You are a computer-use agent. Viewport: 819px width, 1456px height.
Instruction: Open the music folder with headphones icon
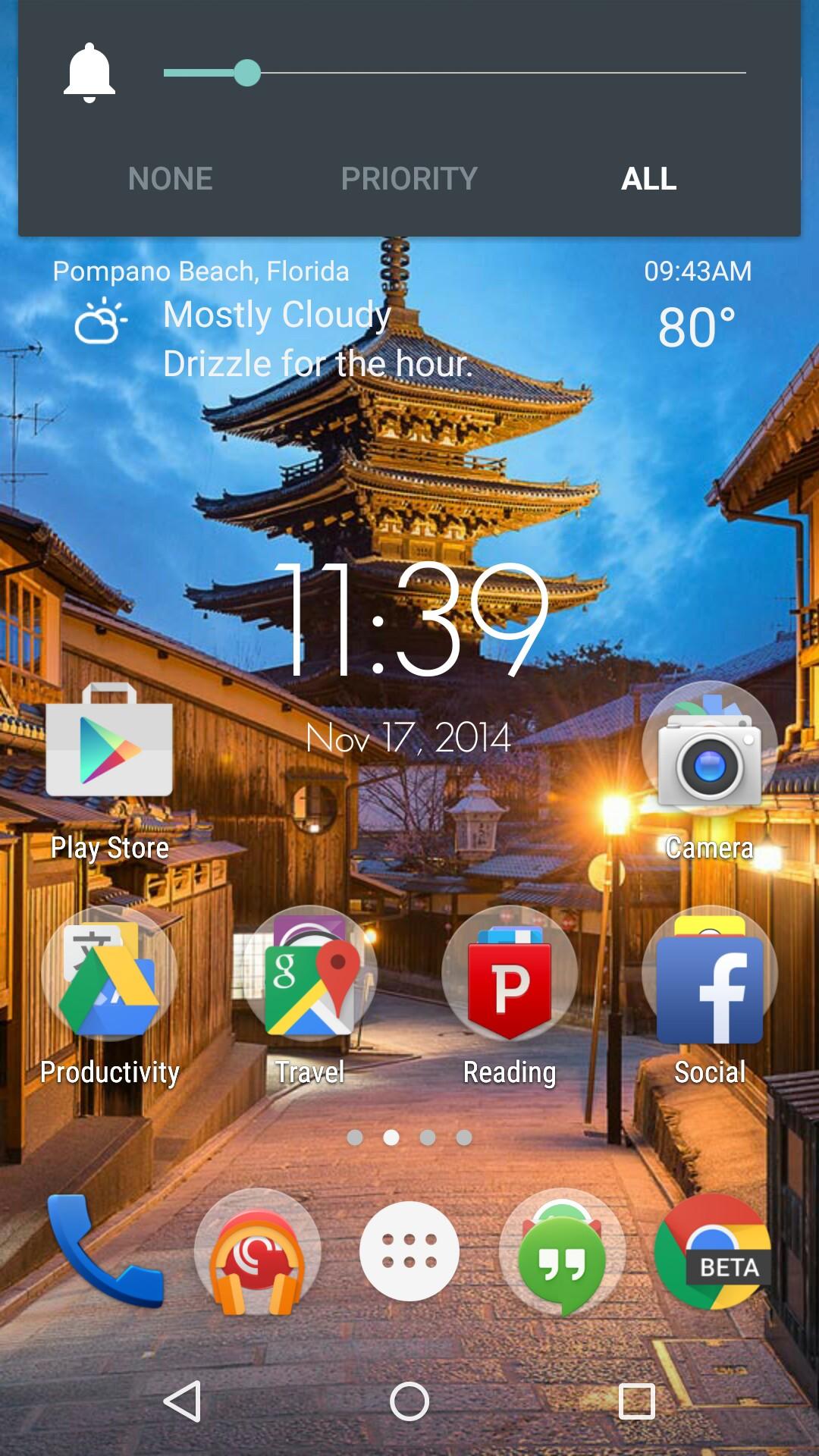coord(258,1253)
